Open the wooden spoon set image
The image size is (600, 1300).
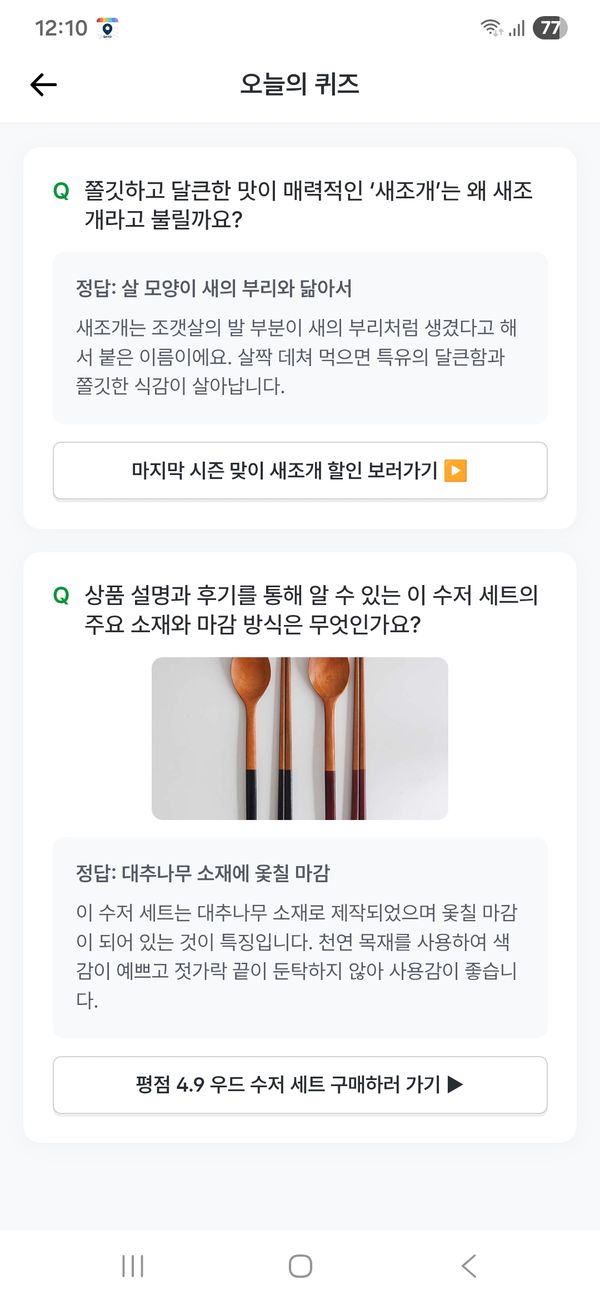coord(300,738)
